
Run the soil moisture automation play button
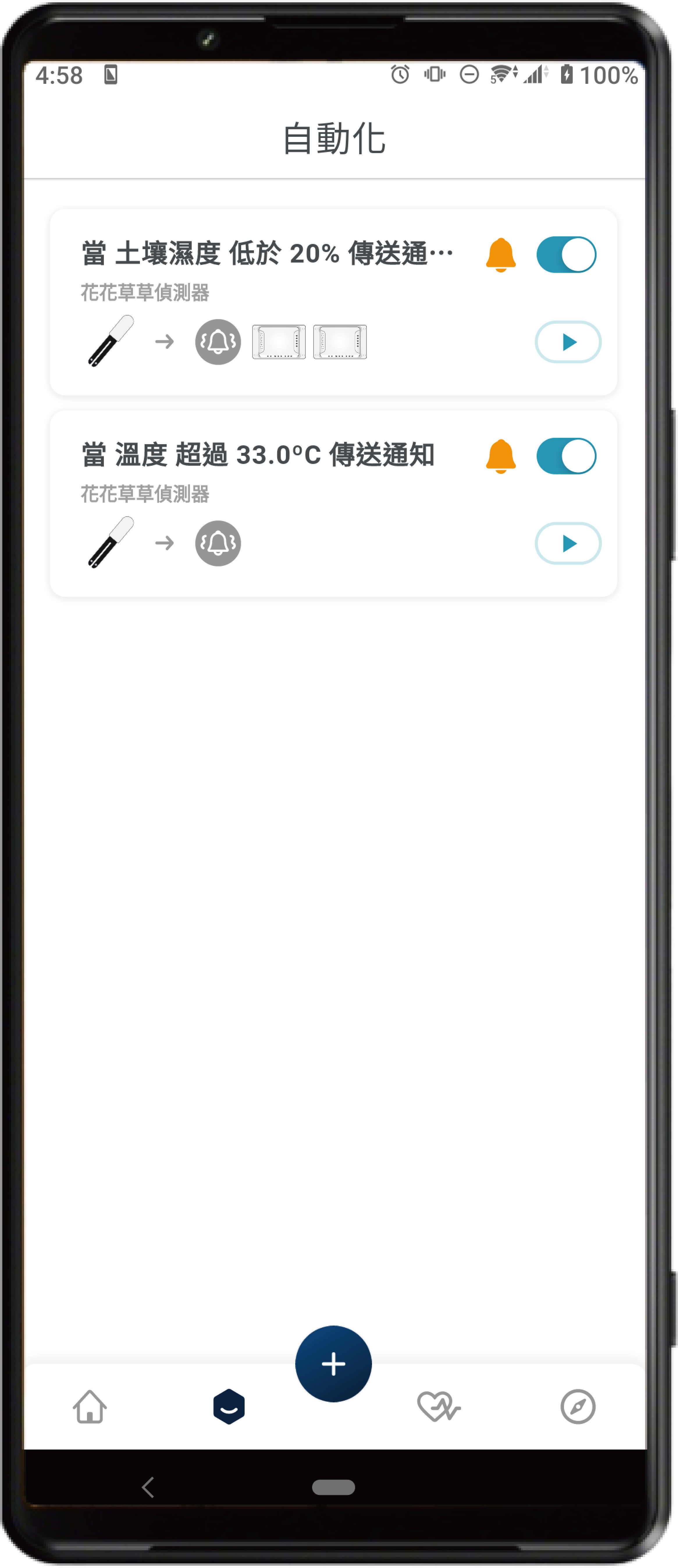coord(567,342)
